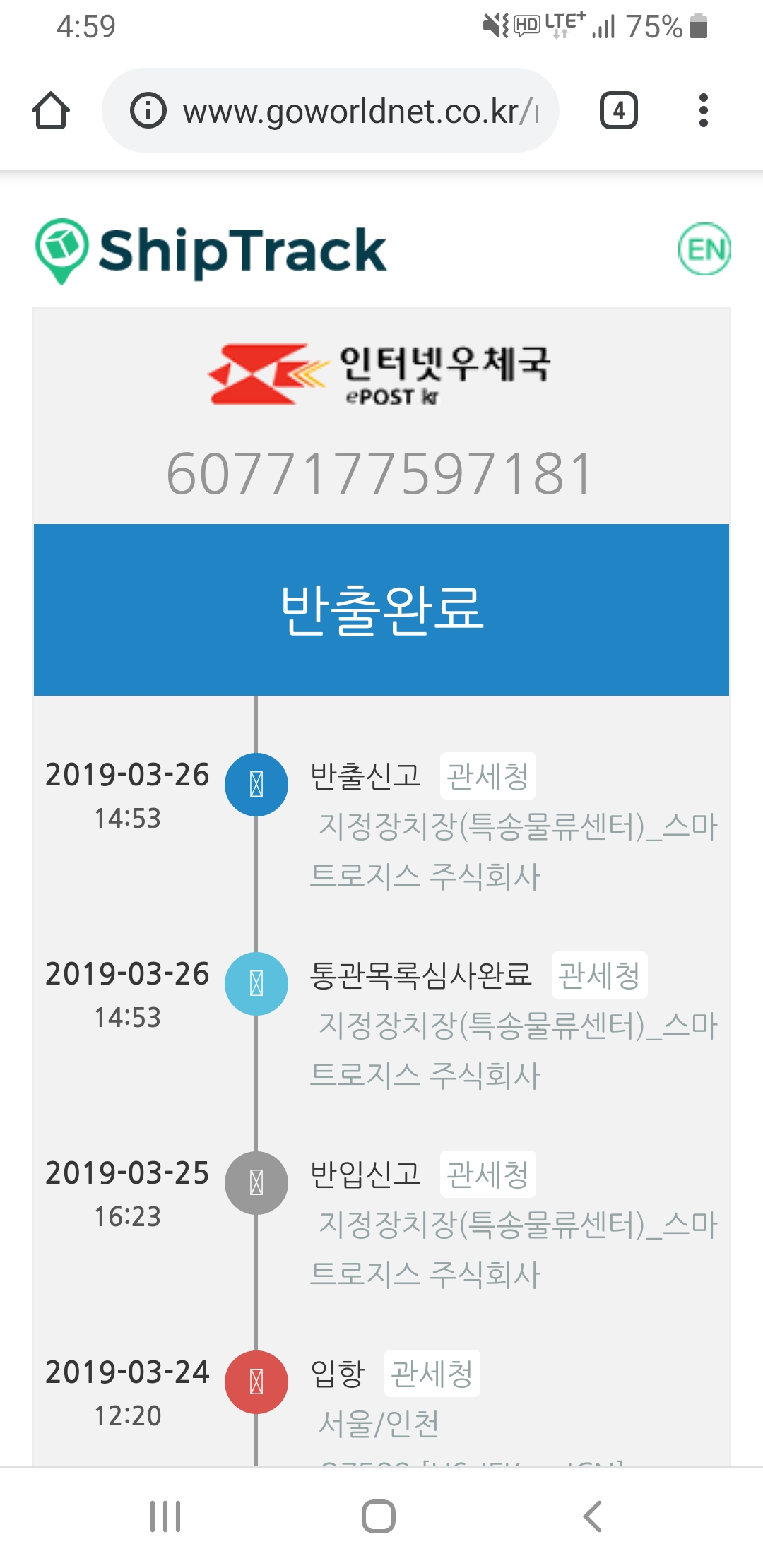
Task: Open recent apps from navigation bar
Action: point(165,1516)
